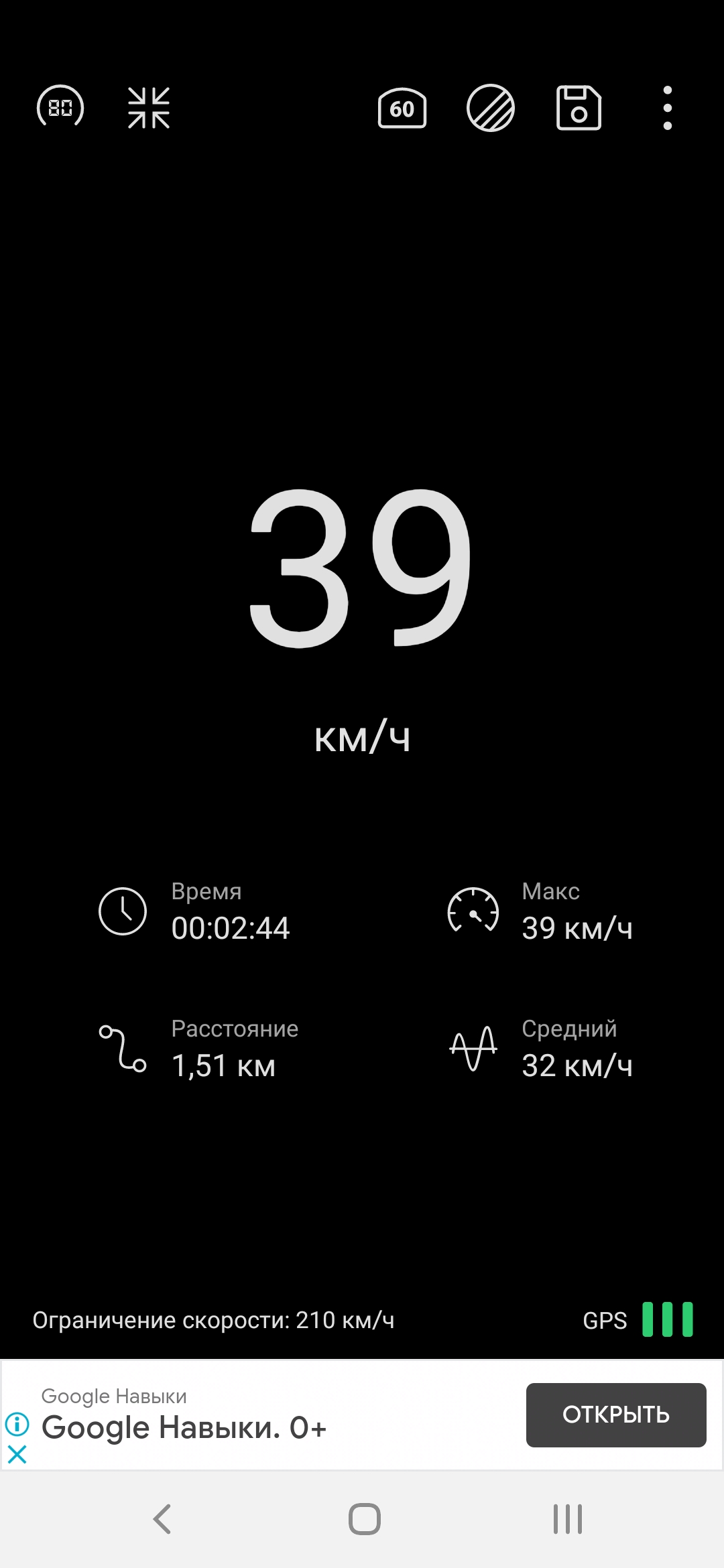Switch to the digital HUD display mode

[x=60, y=107]
